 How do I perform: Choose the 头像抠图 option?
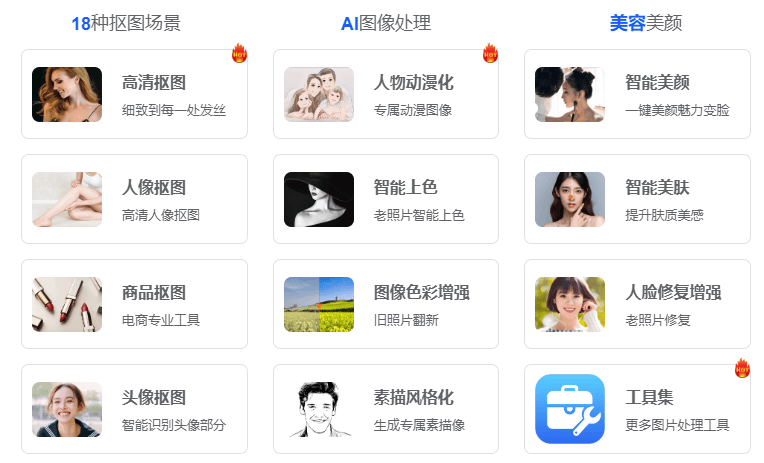134,409
